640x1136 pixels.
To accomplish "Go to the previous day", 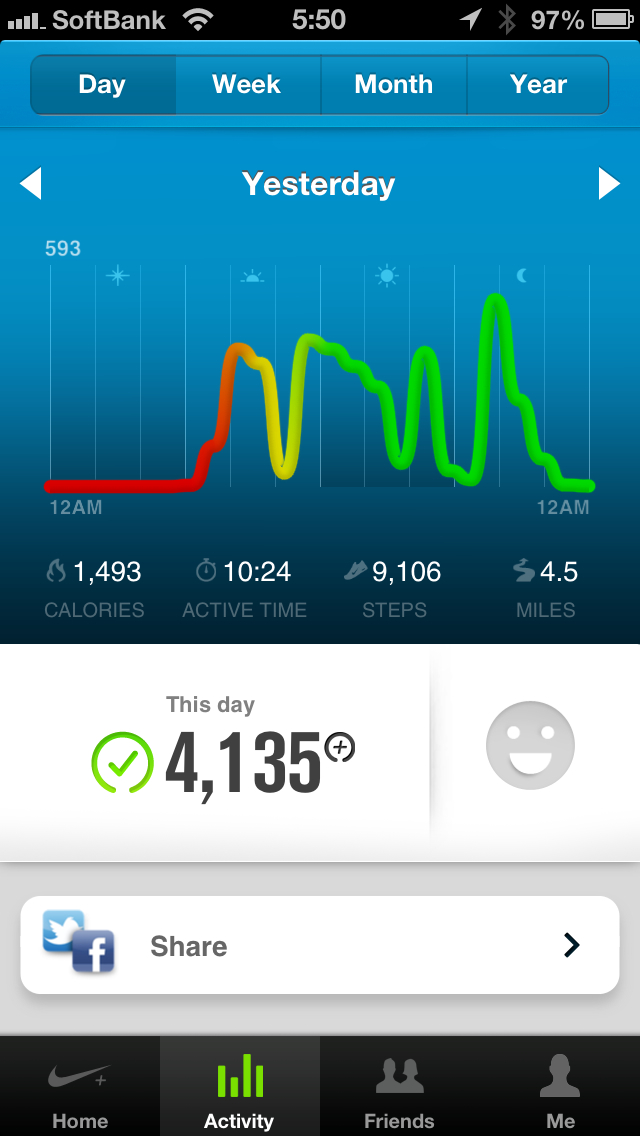I will coord(31,184).
